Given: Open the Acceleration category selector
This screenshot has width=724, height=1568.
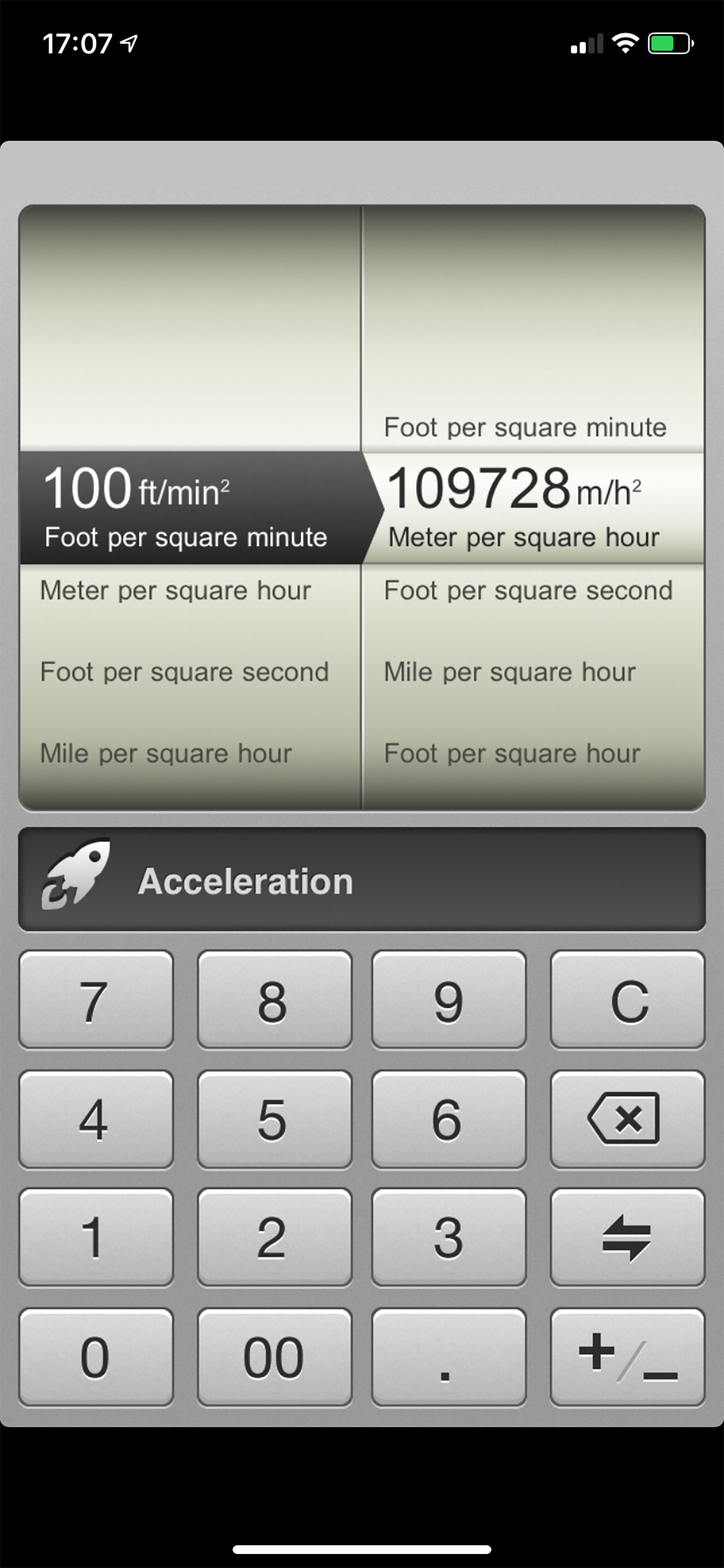Looking at the screenshot, I should point(362,881).
